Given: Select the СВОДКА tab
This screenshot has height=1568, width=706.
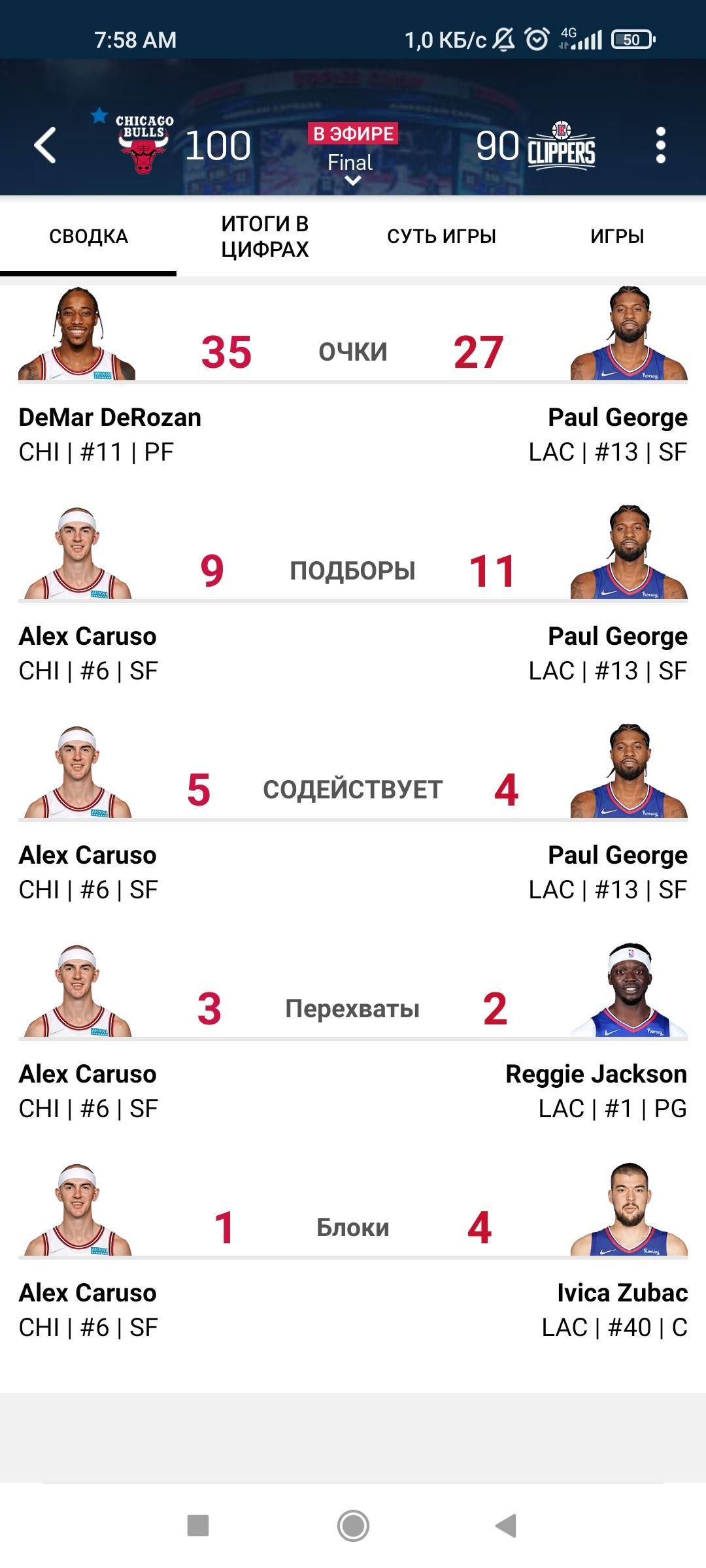Looking at the screenshot, I should pos(88,236).
